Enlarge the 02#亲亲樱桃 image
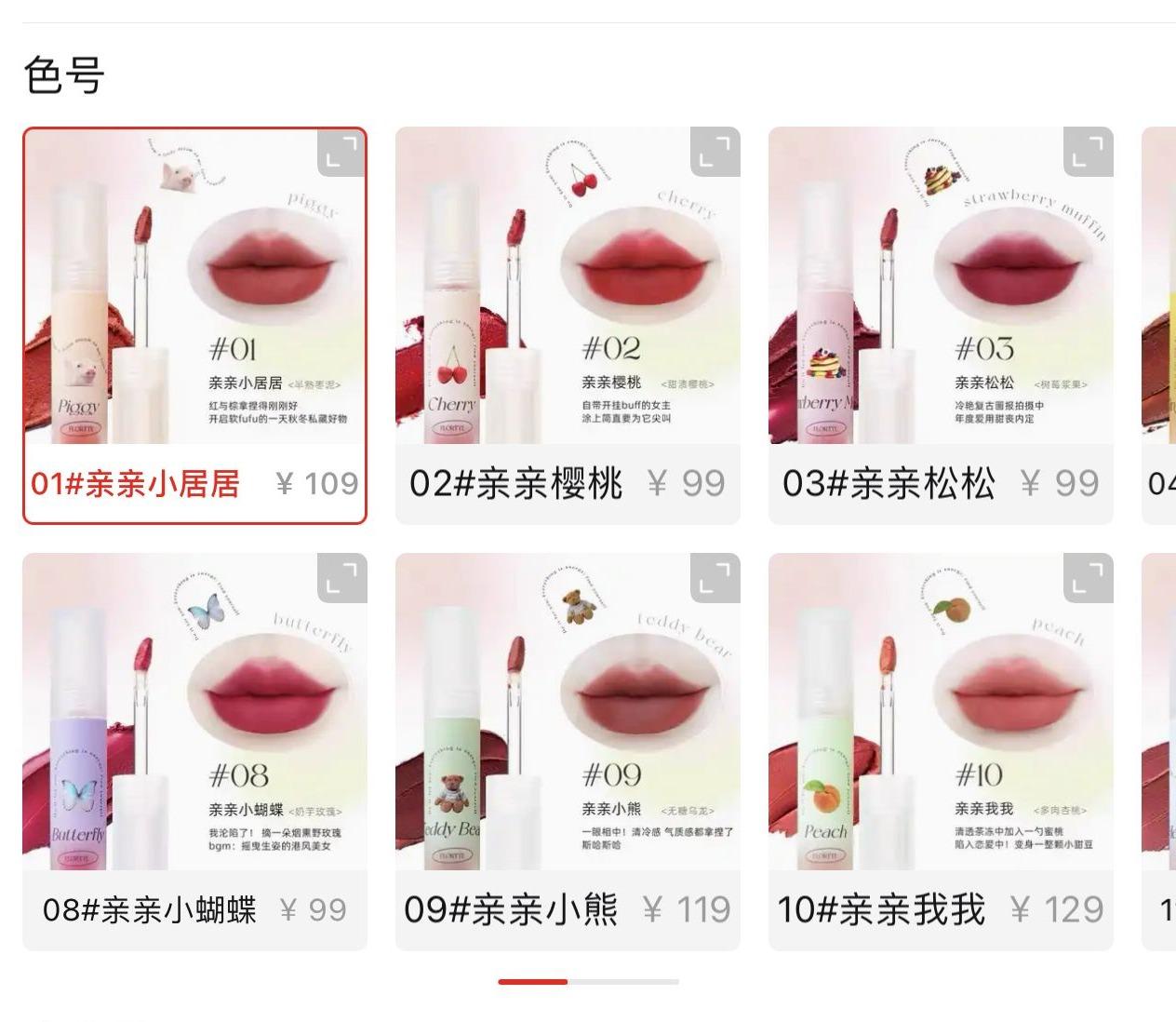Screen dimensions: 1176x1022 coord(715,153)
